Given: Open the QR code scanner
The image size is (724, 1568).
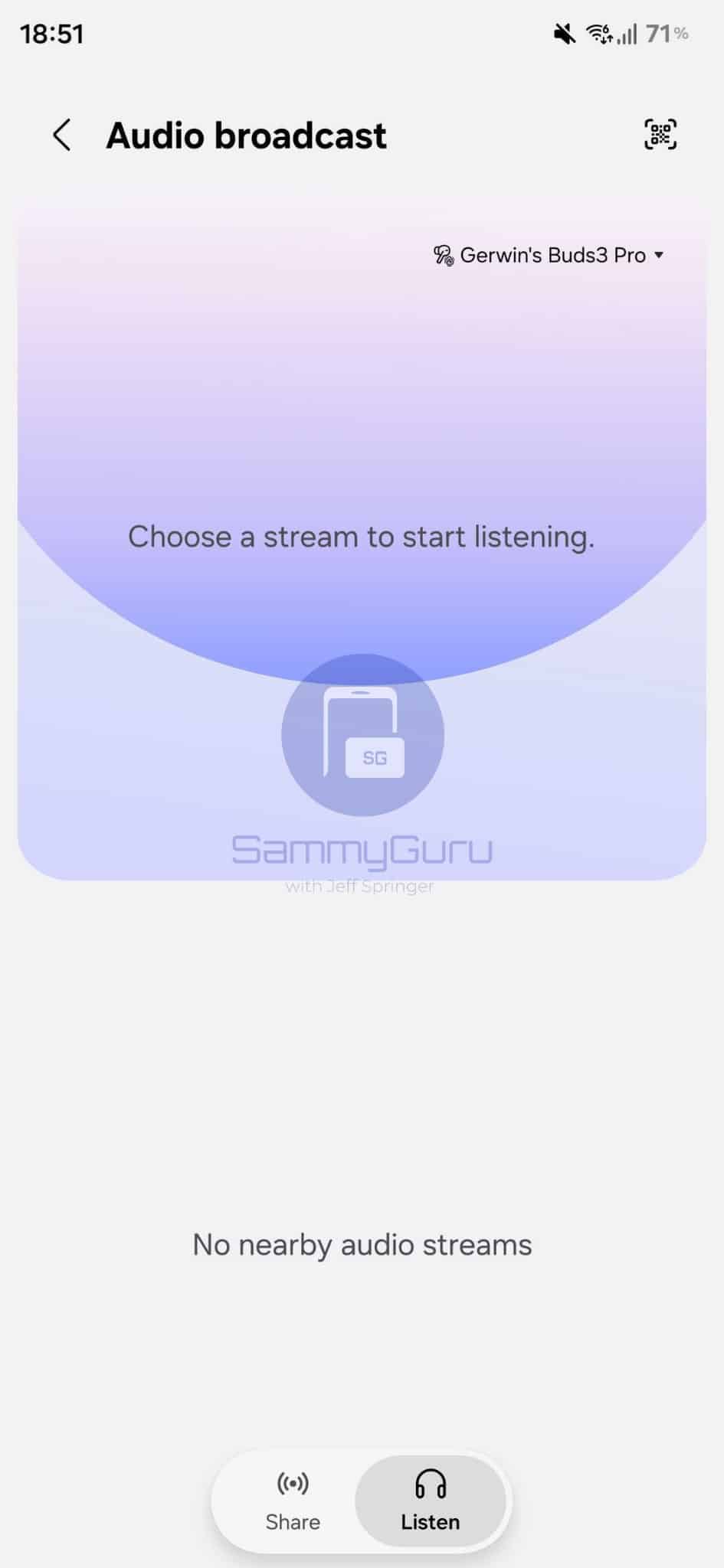Looking at the screenshot, I should click(x=660, y=135).
